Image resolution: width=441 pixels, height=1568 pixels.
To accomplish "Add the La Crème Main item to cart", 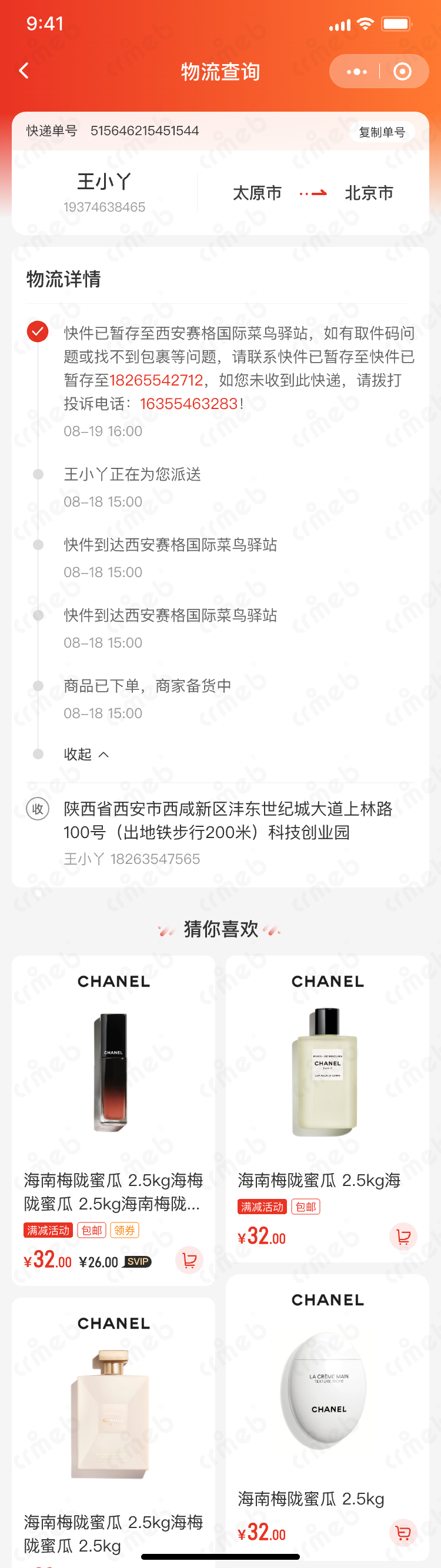I will coord(403,1532).
